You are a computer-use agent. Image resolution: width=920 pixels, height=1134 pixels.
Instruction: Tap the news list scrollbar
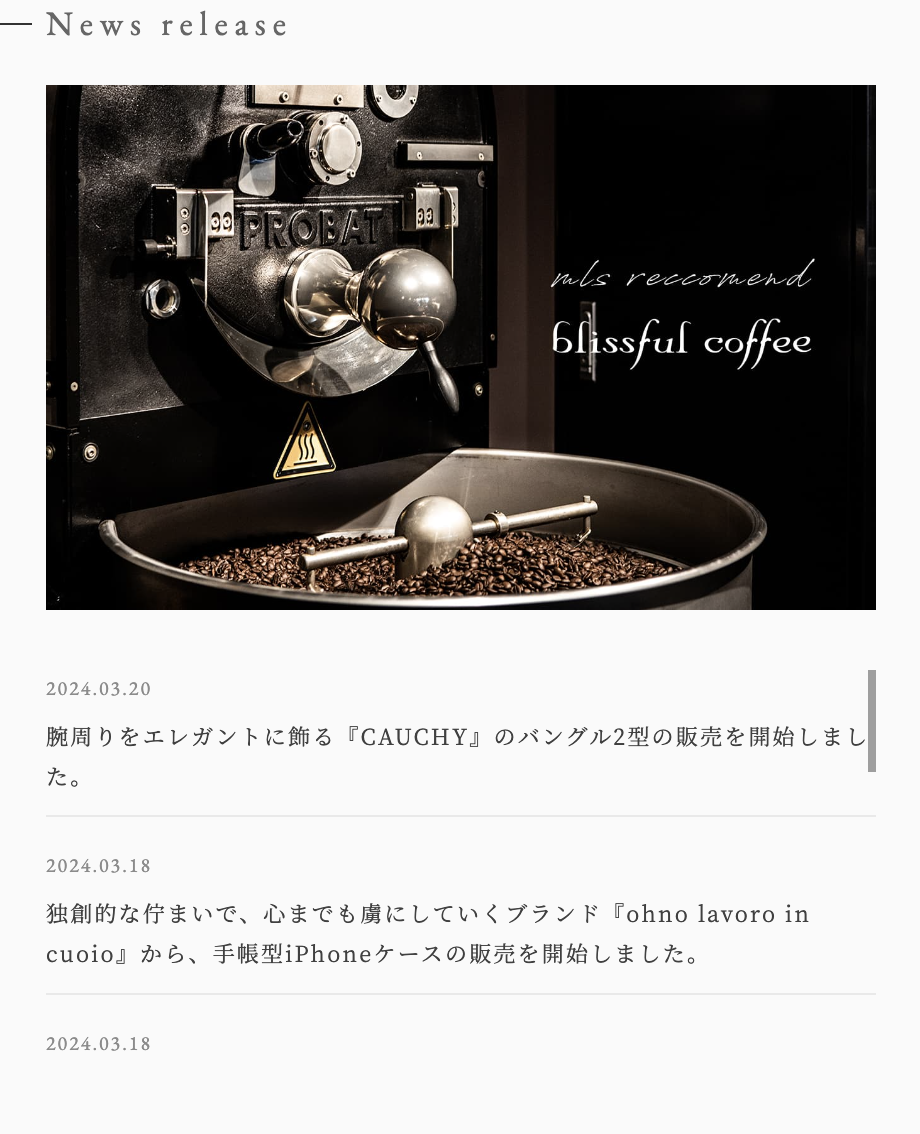(x=872, y=720)
